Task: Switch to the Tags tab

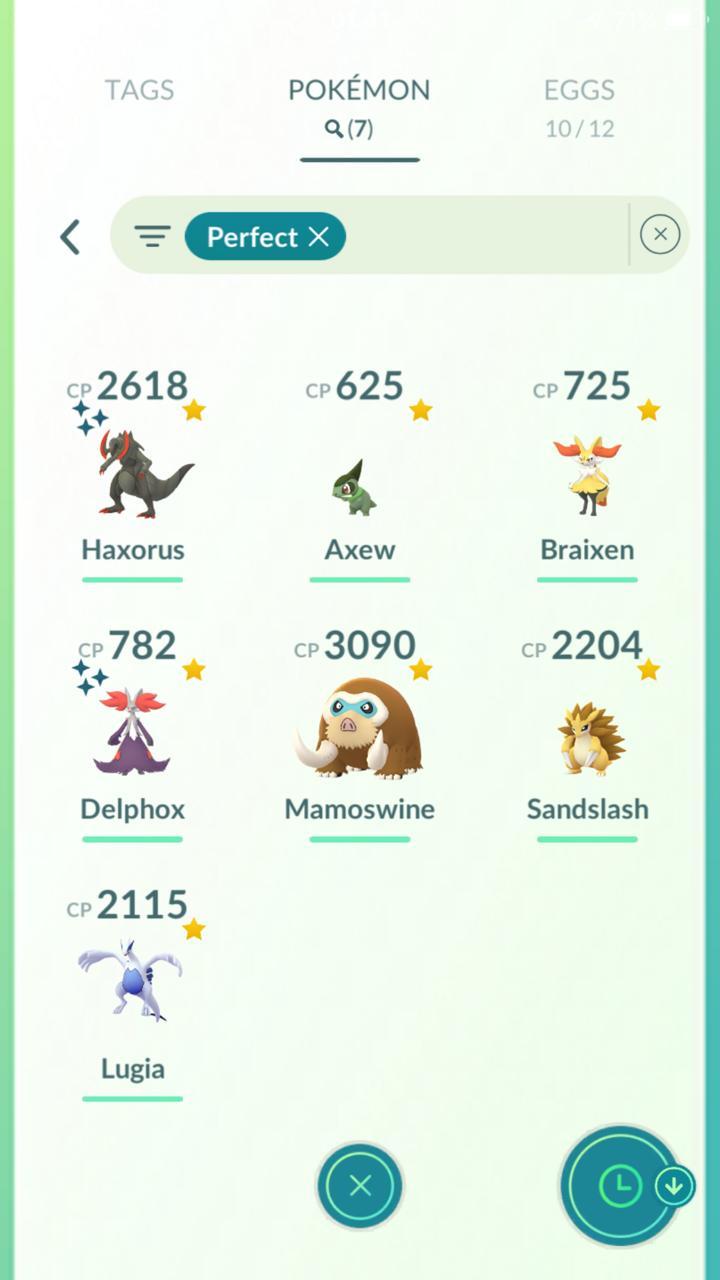Action: tap(140, 90)
